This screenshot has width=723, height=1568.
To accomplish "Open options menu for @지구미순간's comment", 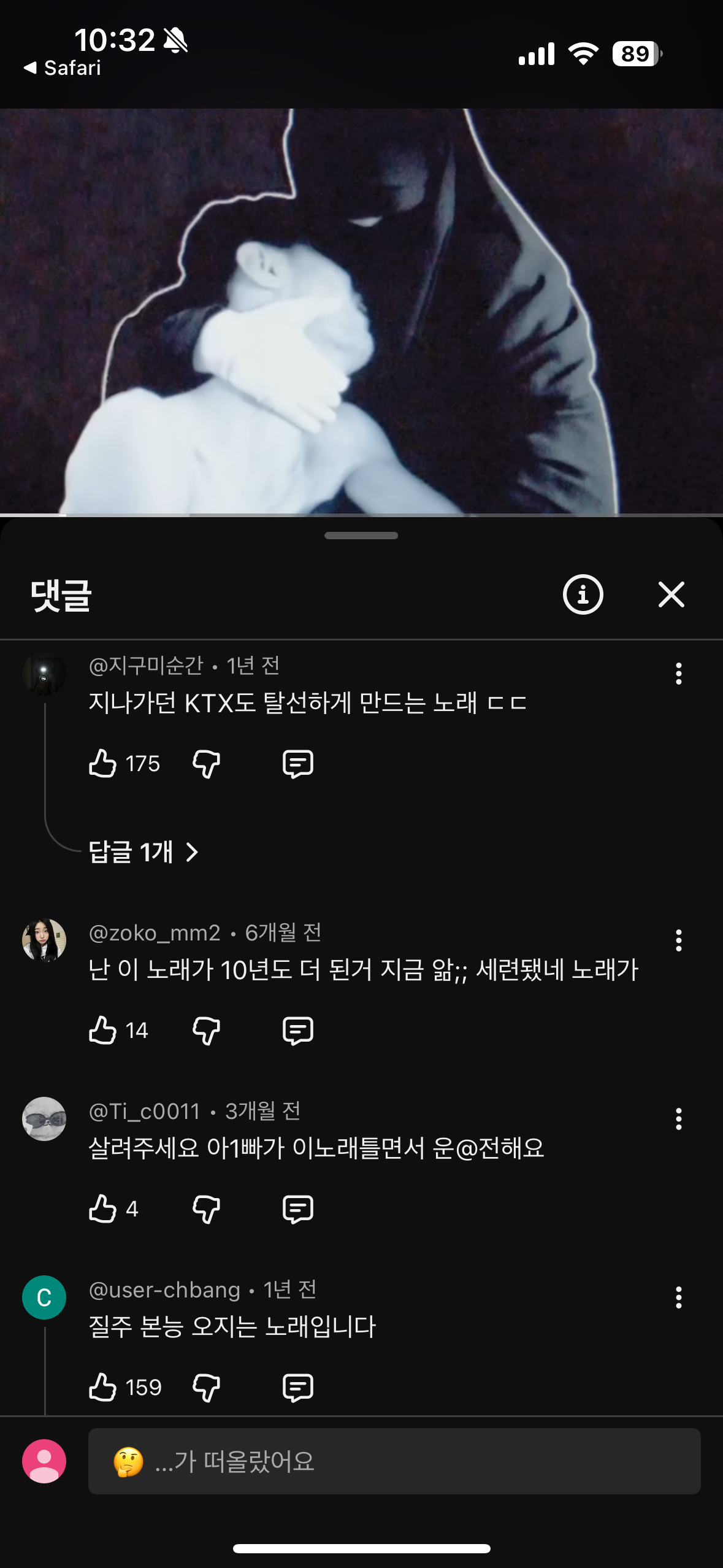I will (678, 674).
